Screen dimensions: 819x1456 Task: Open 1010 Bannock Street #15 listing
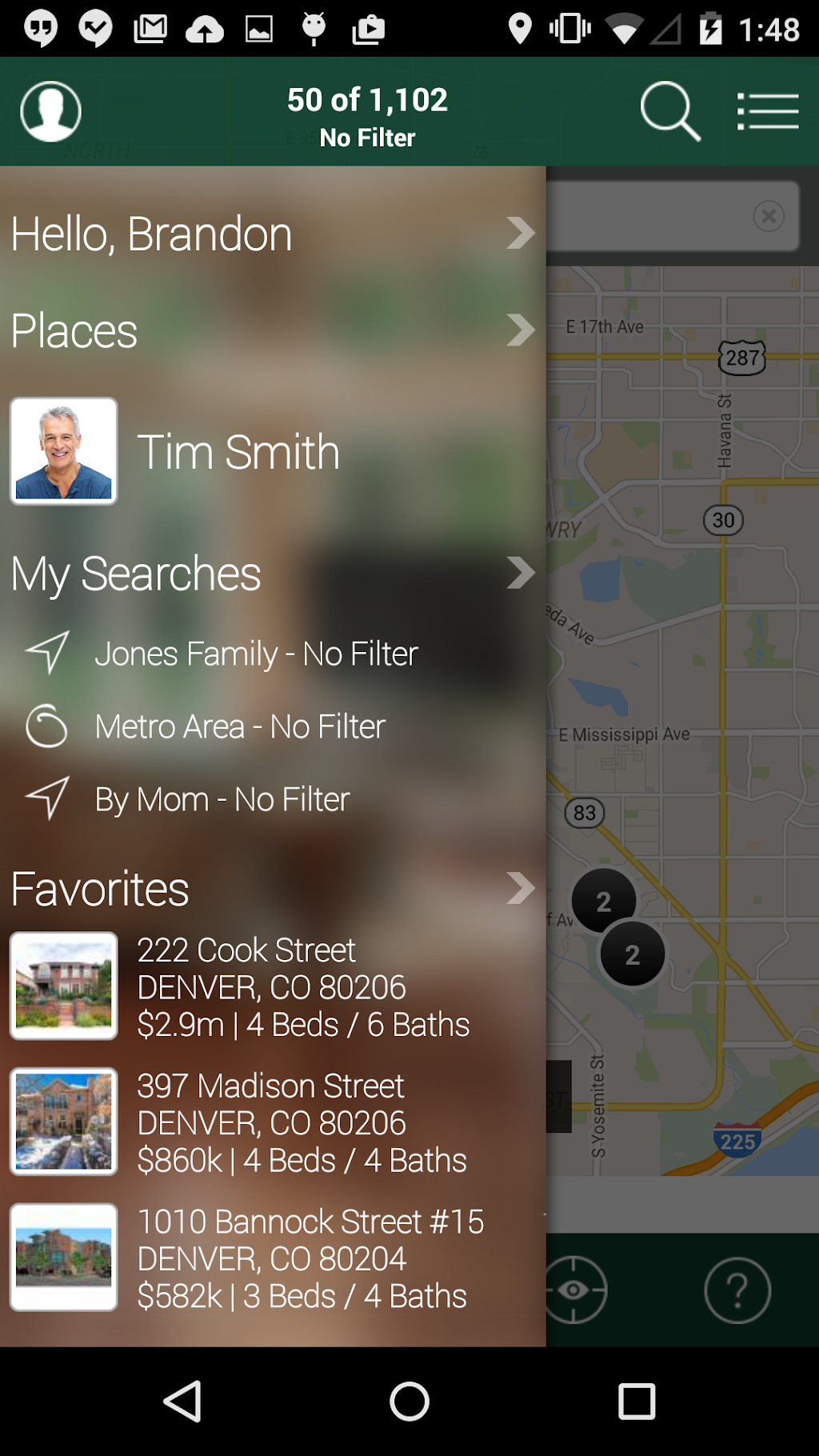(x=272, y=1258)
